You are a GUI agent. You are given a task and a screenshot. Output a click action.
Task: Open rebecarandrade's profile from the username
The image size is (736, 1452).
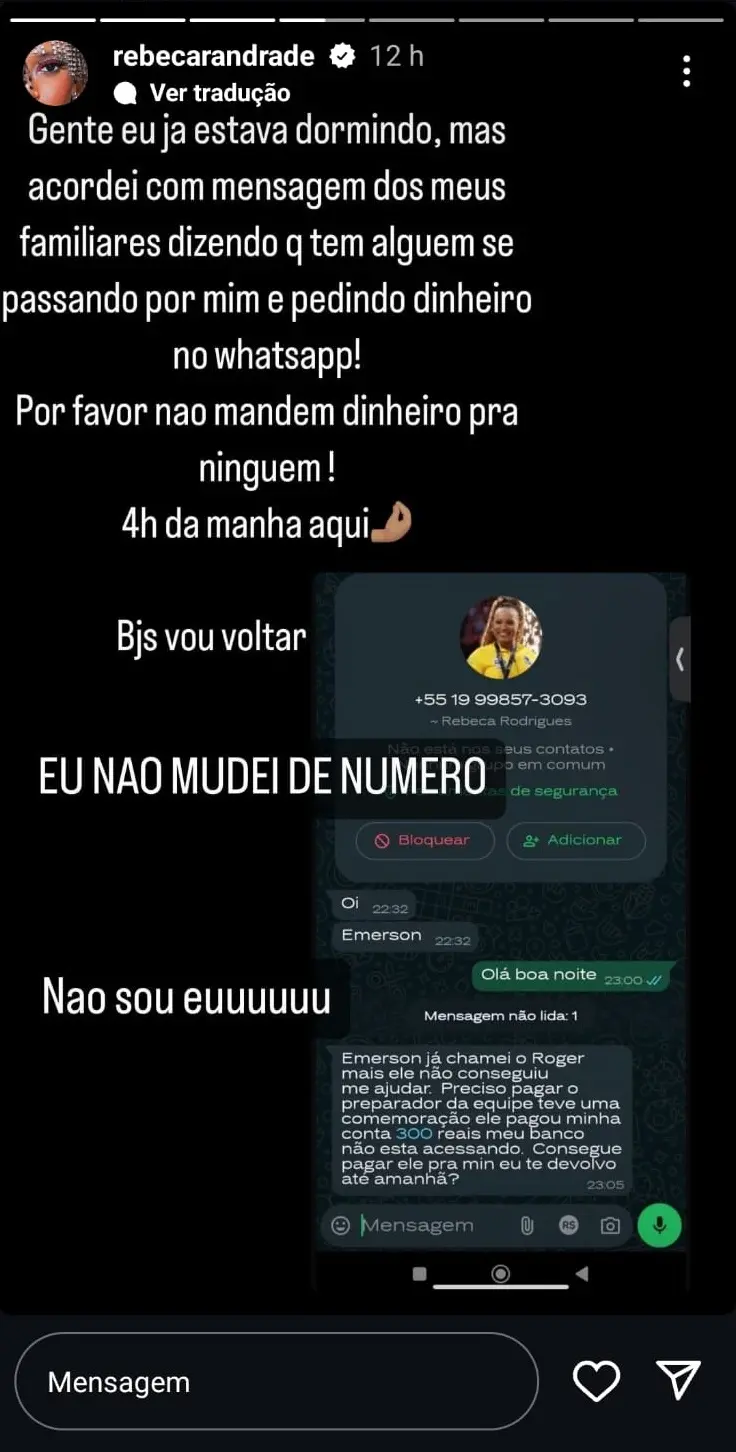(213, 56)
